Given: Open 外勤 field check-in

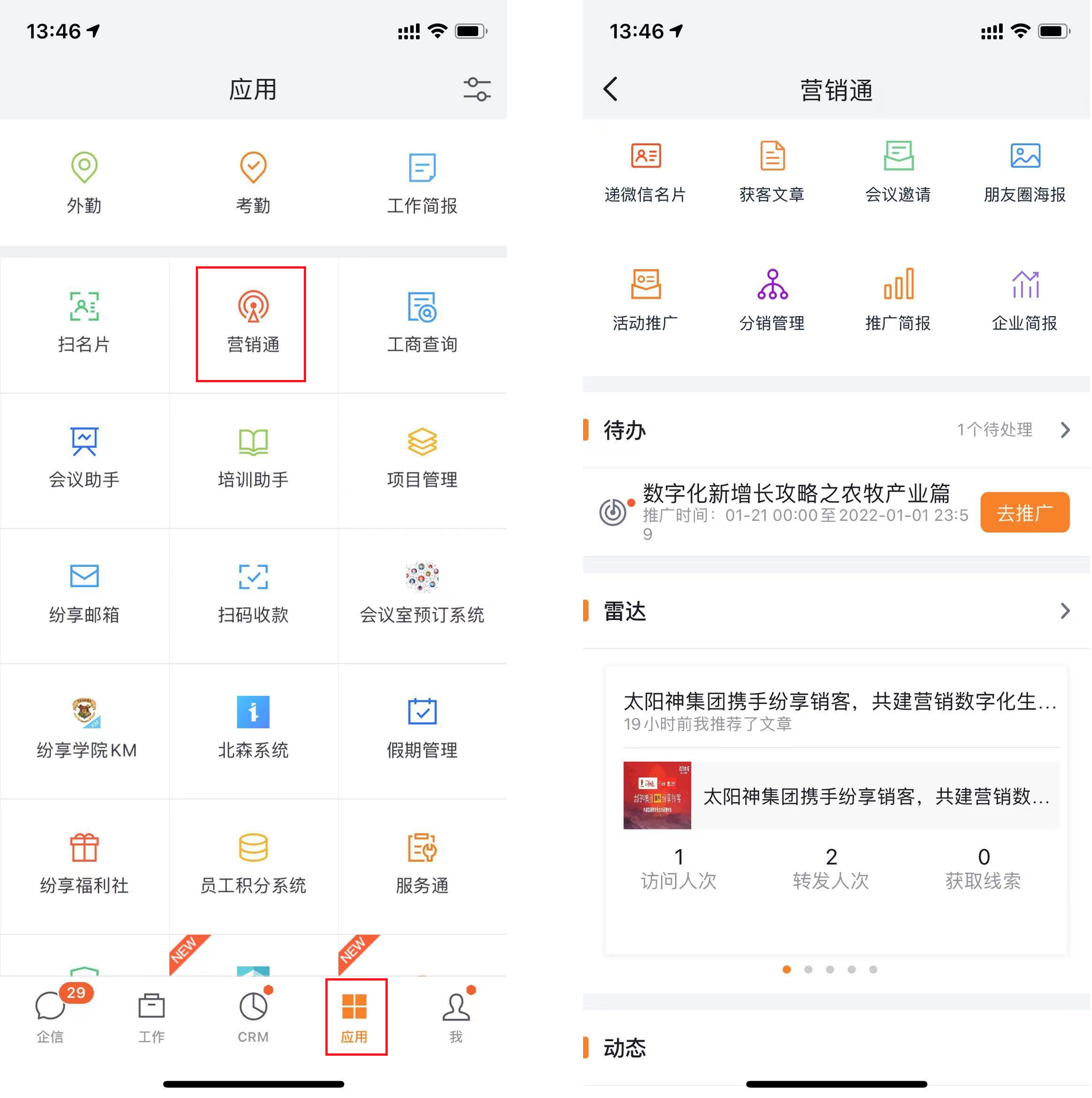Looking at the screenshot, I should tap(84, 182).
